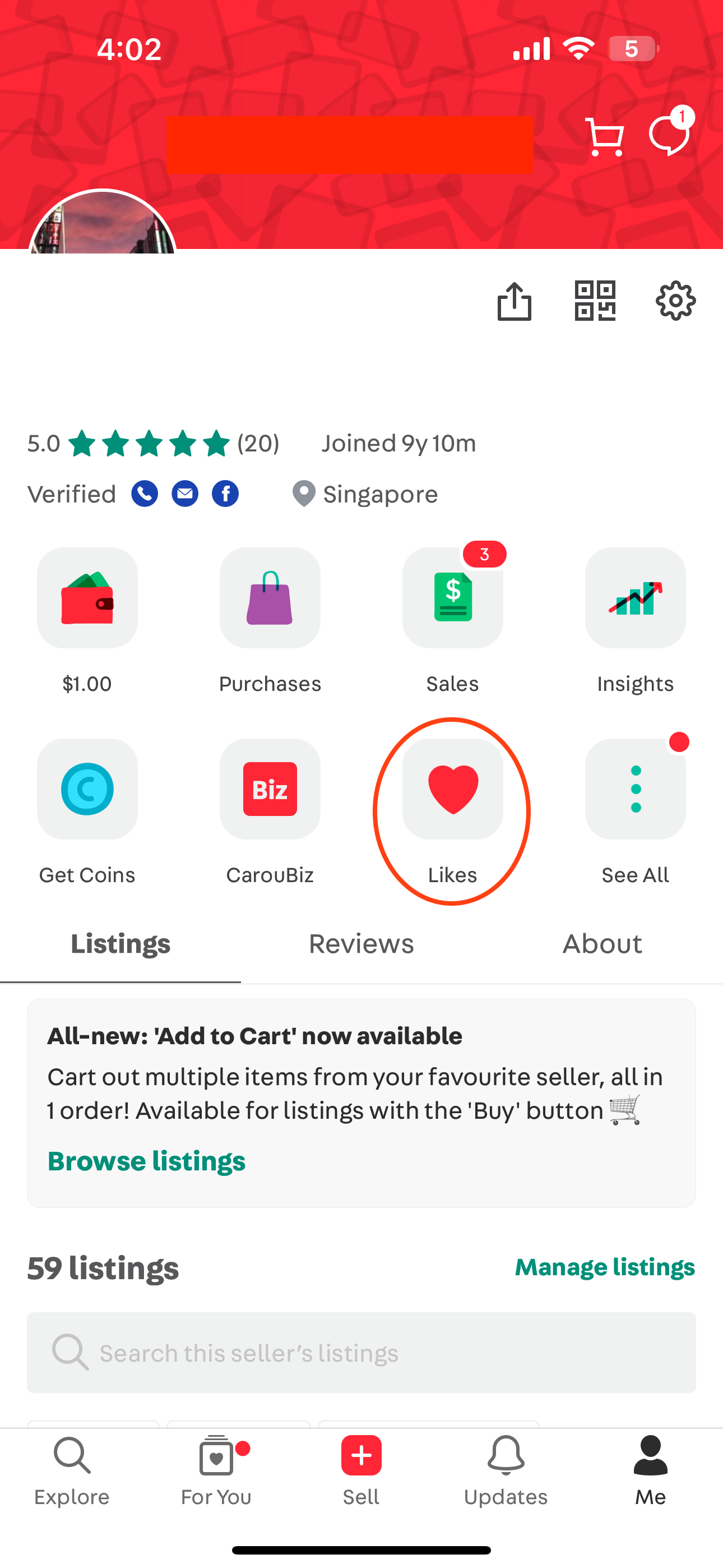Open settings gear
Image resolution: width=723 pixels, height=1568 pixels.
pyautogui.click(x=675, y=301)
